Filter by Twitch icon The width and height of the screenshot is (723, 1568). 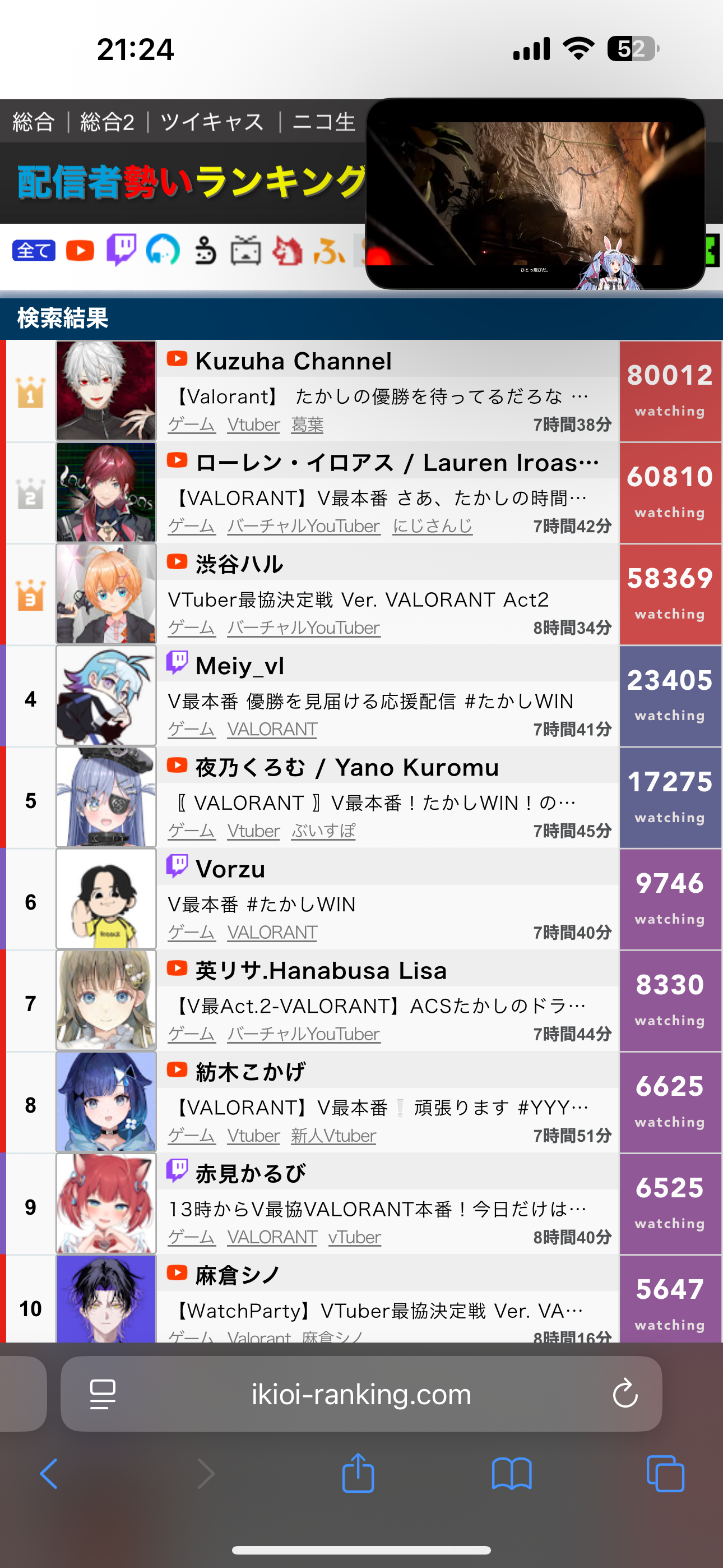coord(121,250)
